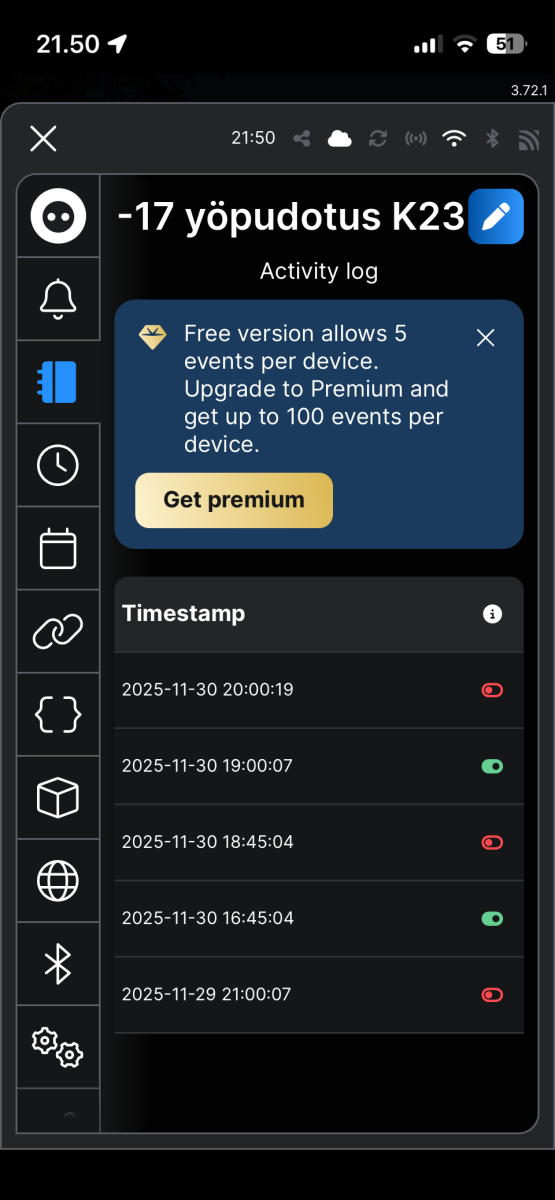Close the device view with the X
The width and height of the screenshot is (555, 1200).
[43, 138]
